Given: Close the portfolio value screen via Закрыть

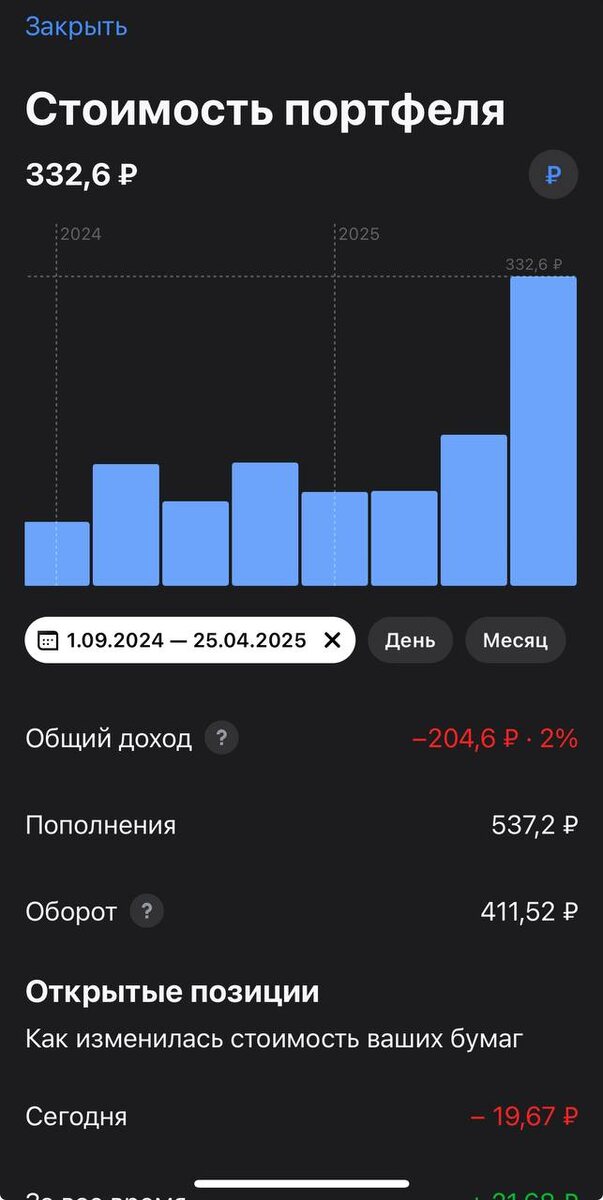Looking at the screenshot, I should (76, 27).
